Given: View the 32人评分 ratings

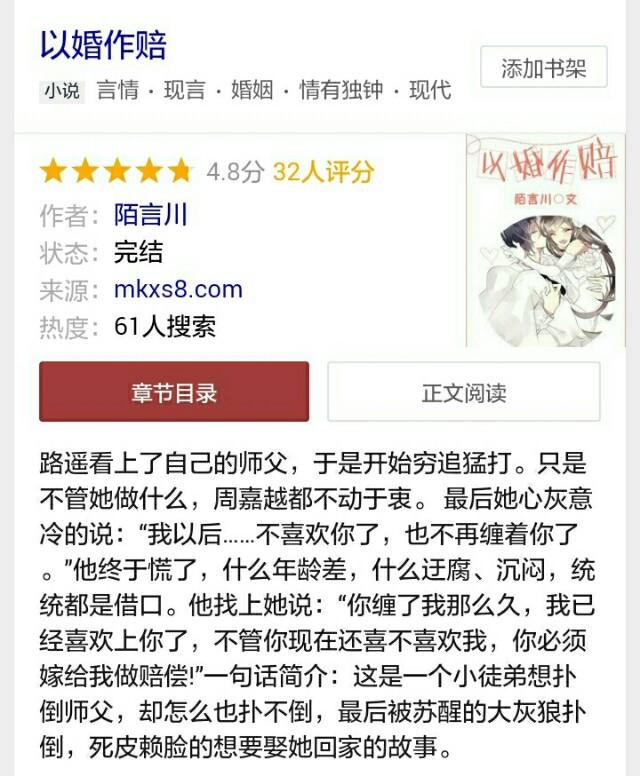Looking at the screenshot, I should pos(322,171).
